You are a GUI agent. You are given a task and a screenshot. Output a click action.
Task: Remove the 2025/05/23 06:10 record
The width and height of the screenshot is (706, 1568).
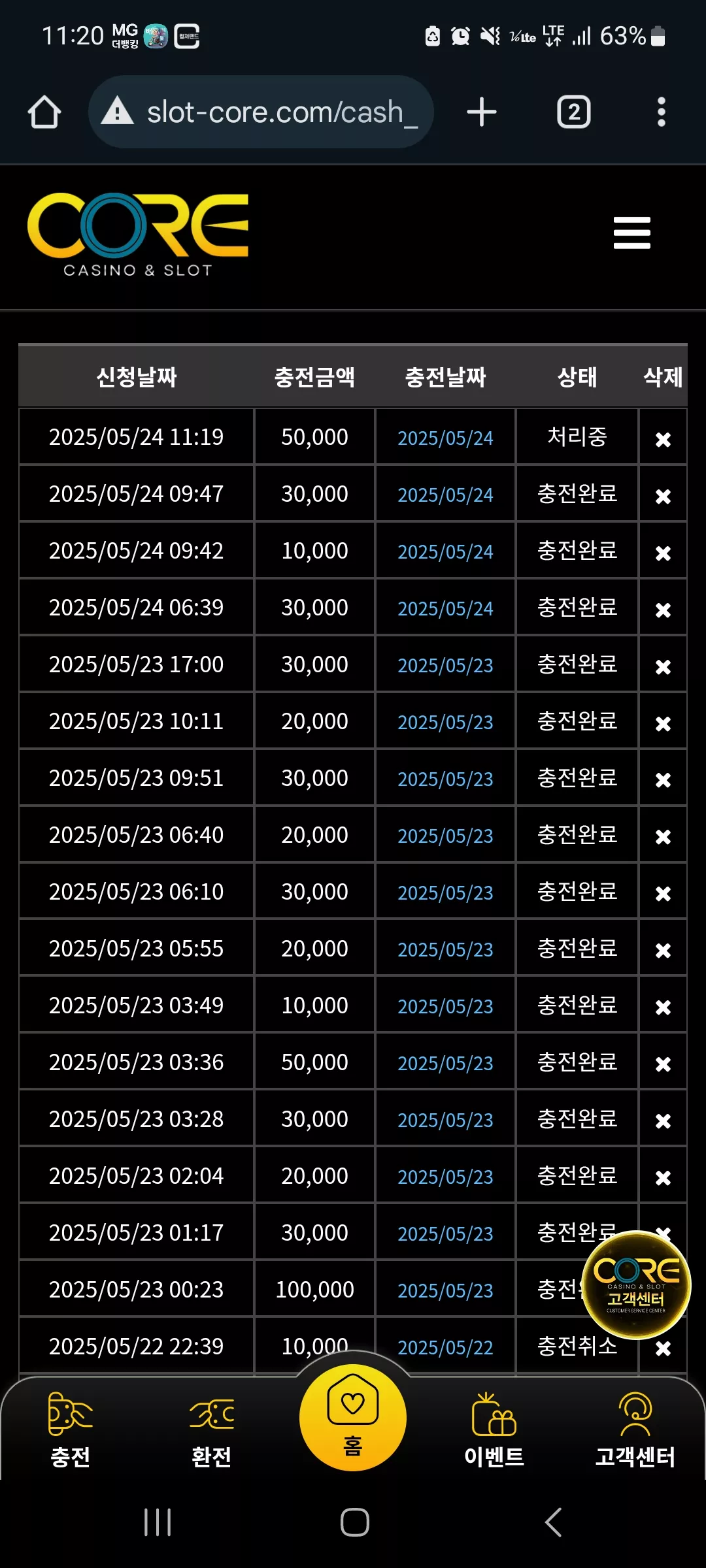coord(663,894)
